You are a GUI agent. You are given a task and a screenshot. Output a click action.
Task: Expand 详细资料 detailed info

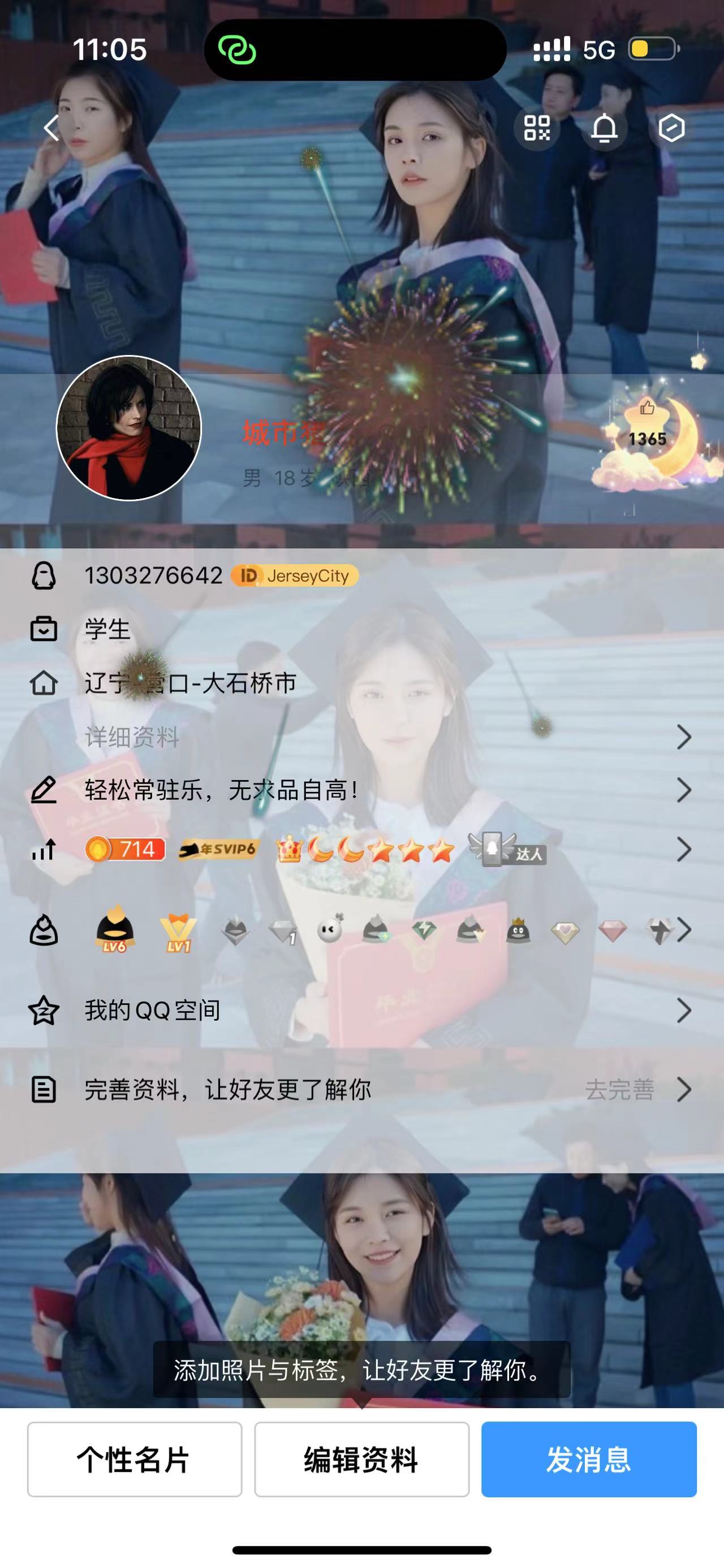361,737
